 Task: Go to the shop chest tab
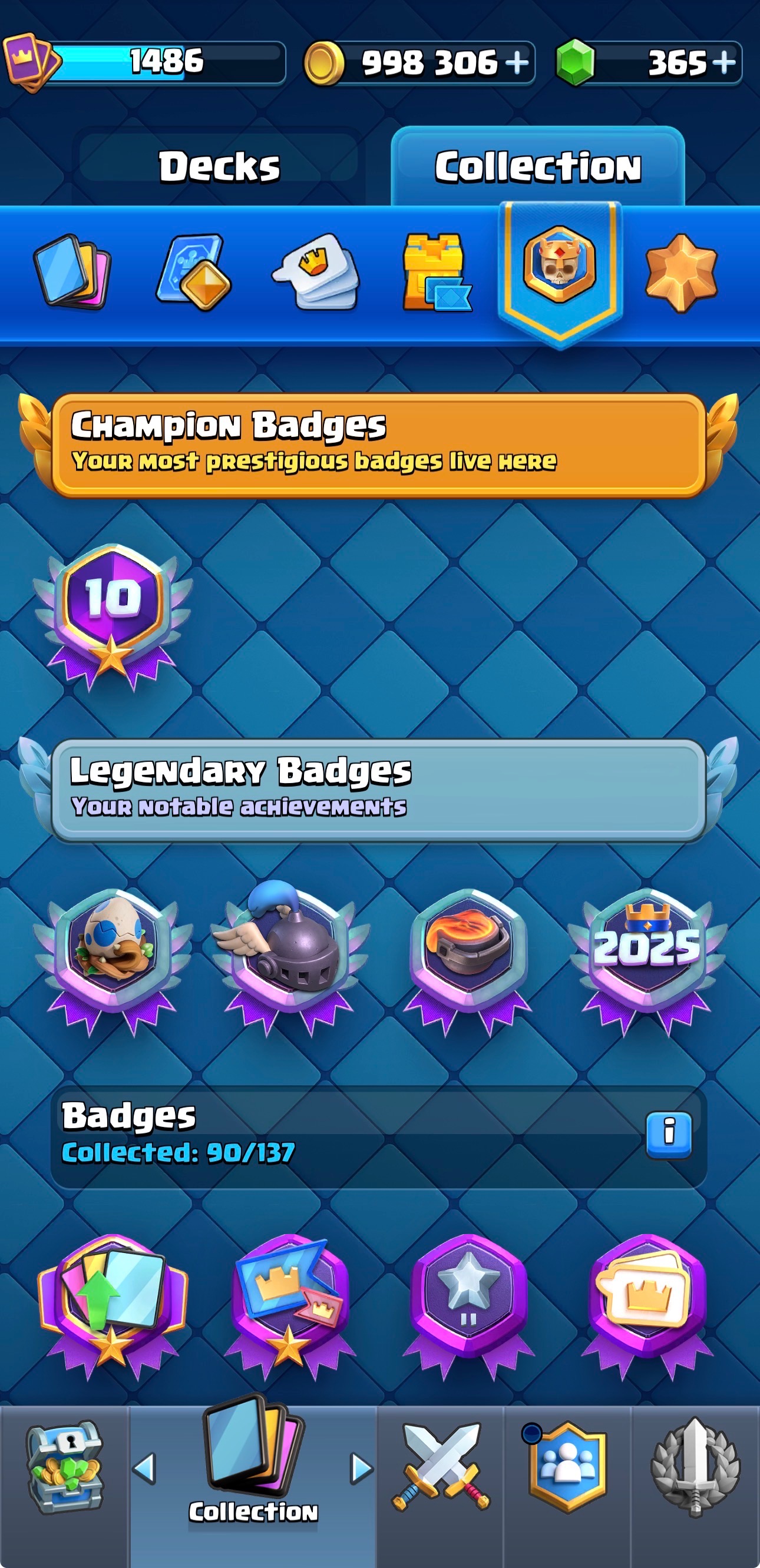point(65,1468)
